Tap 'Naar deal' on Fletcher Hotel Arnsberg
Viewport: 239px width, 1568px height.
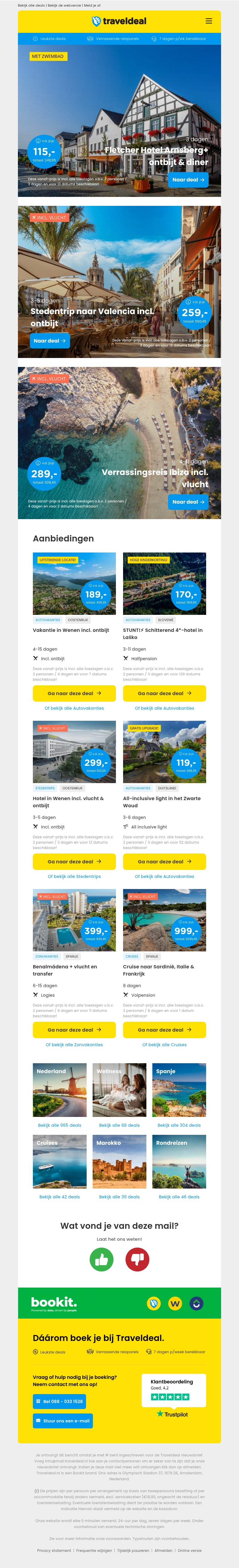(x=188, y=180)
